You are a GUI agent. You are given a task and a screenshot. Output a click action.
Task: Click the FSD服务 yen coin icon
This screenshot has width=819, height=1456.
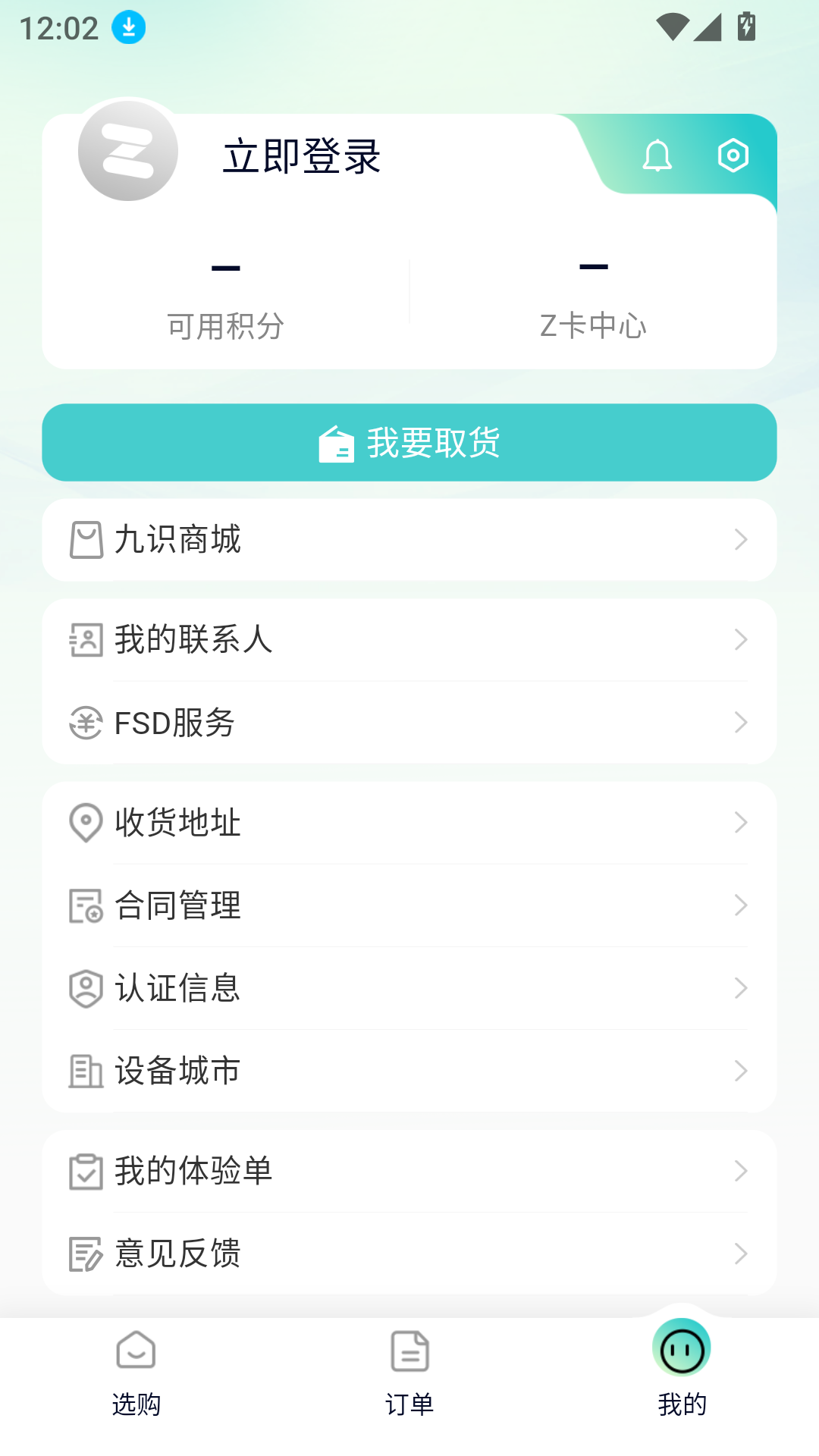click(86, 723)
